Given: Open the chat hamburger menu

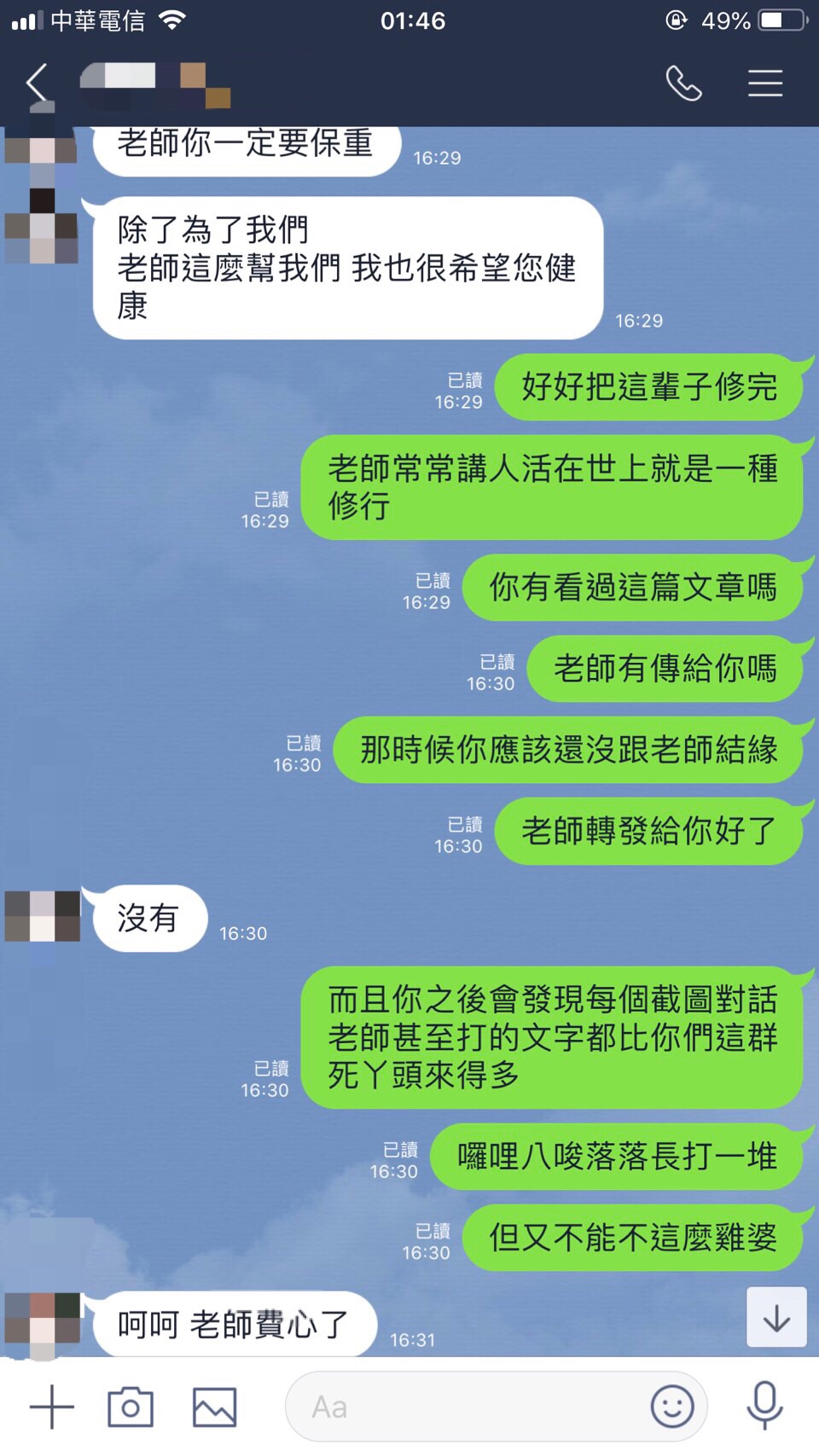Looking at the screenshot, I should 765,84.
